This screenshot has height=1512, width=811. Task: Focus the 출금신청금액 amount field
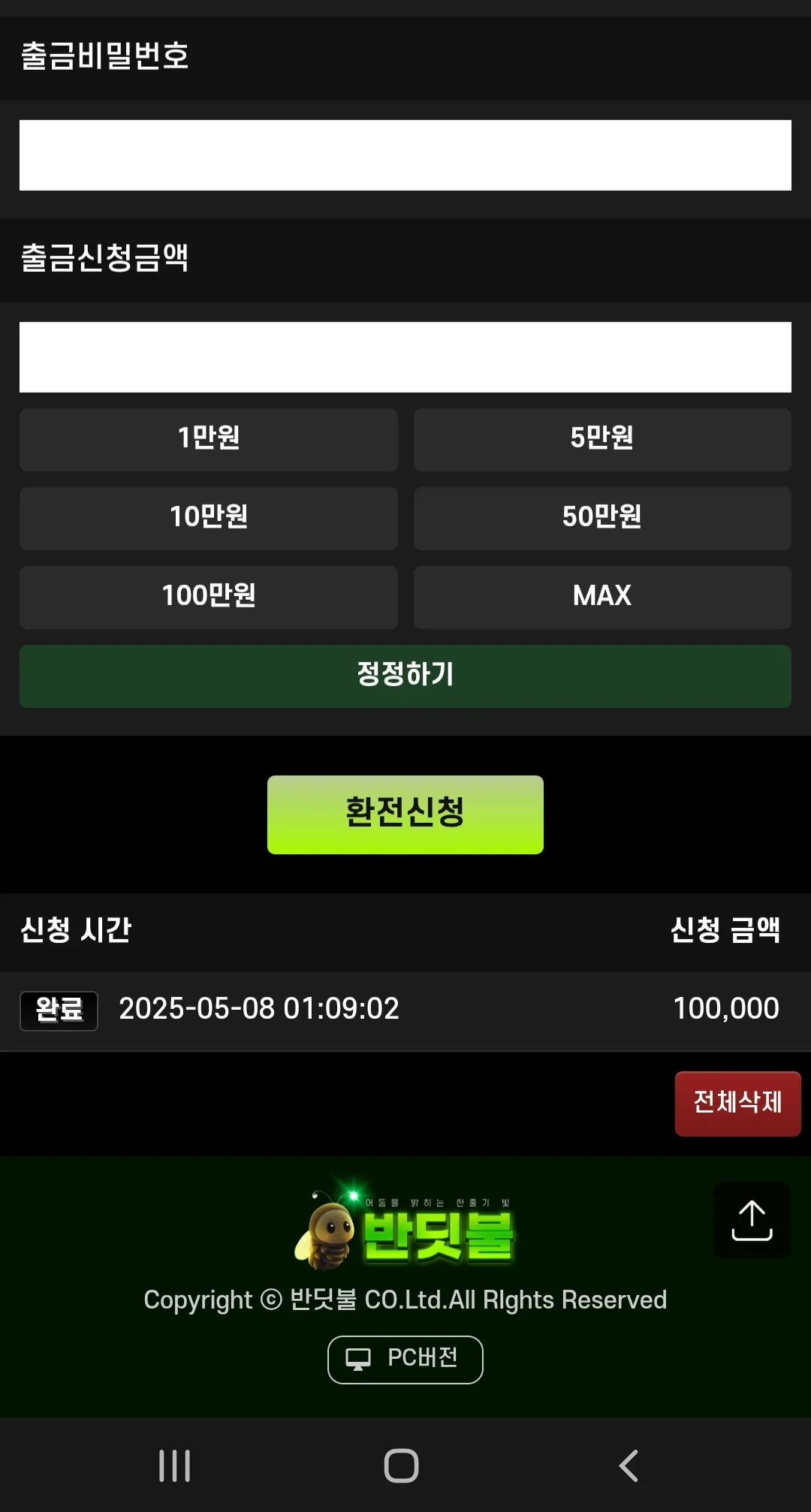(x=405, y=357)
